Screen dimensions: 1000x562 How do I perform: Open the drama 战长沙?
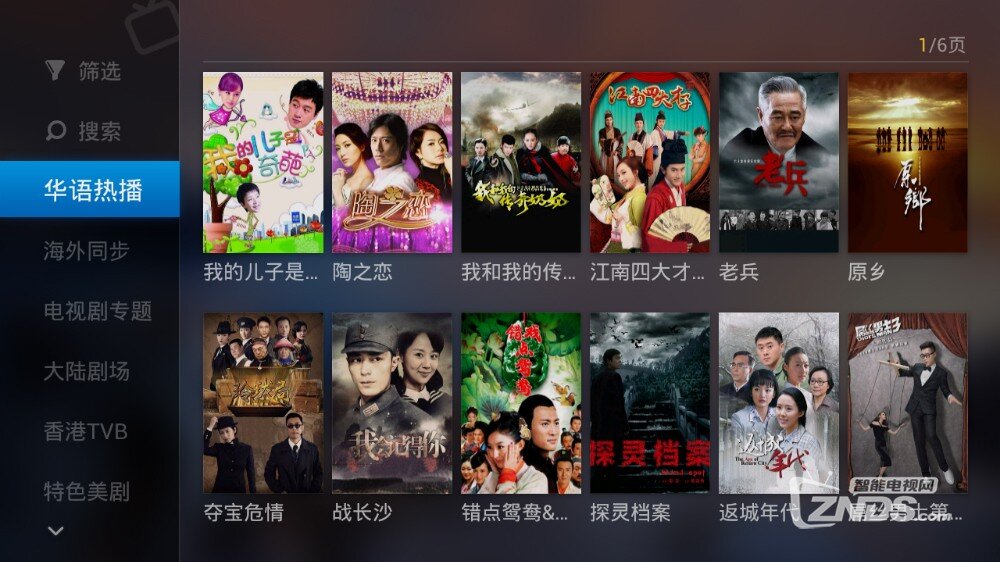(392, 403)
